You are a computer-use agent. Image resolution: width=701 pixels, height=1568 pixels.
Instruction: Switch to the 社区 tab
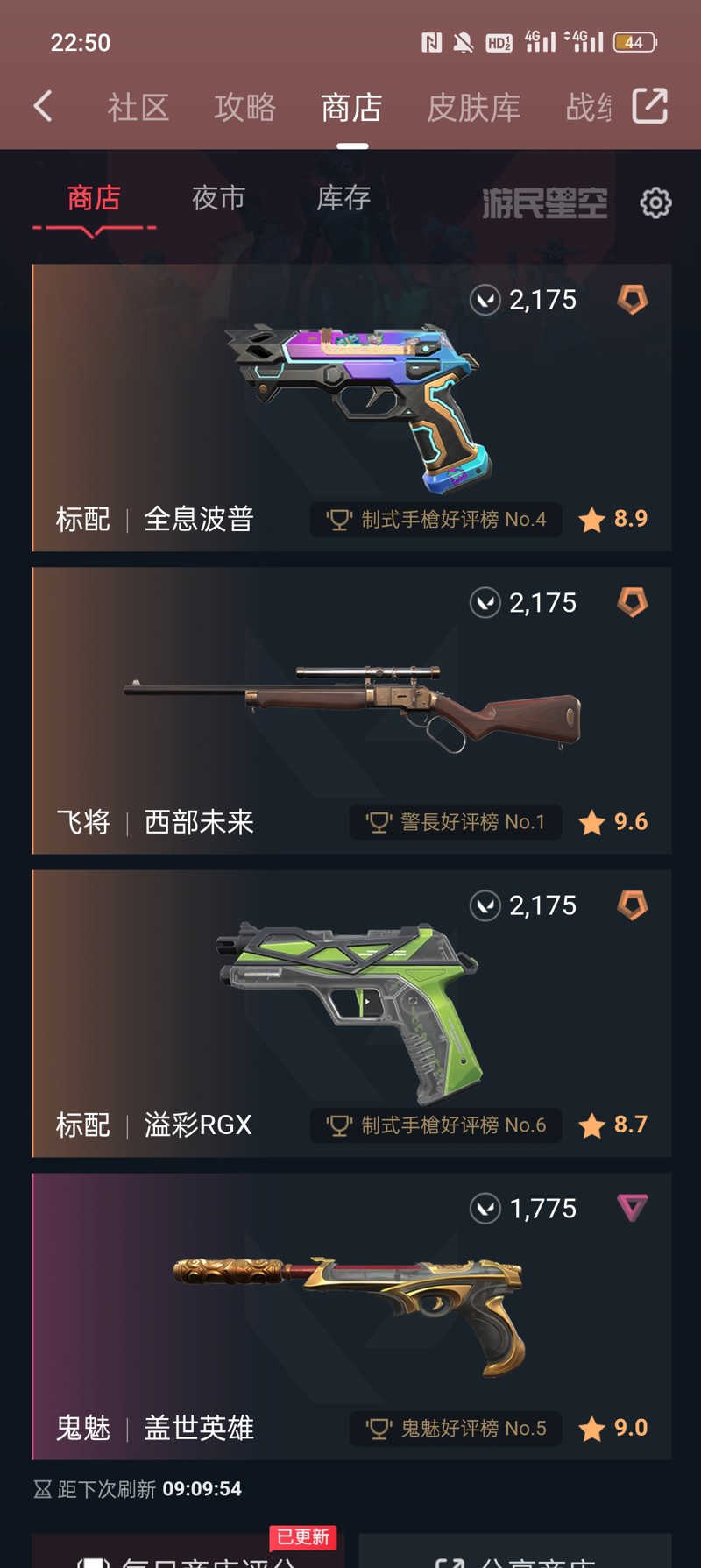pos(138,108)
